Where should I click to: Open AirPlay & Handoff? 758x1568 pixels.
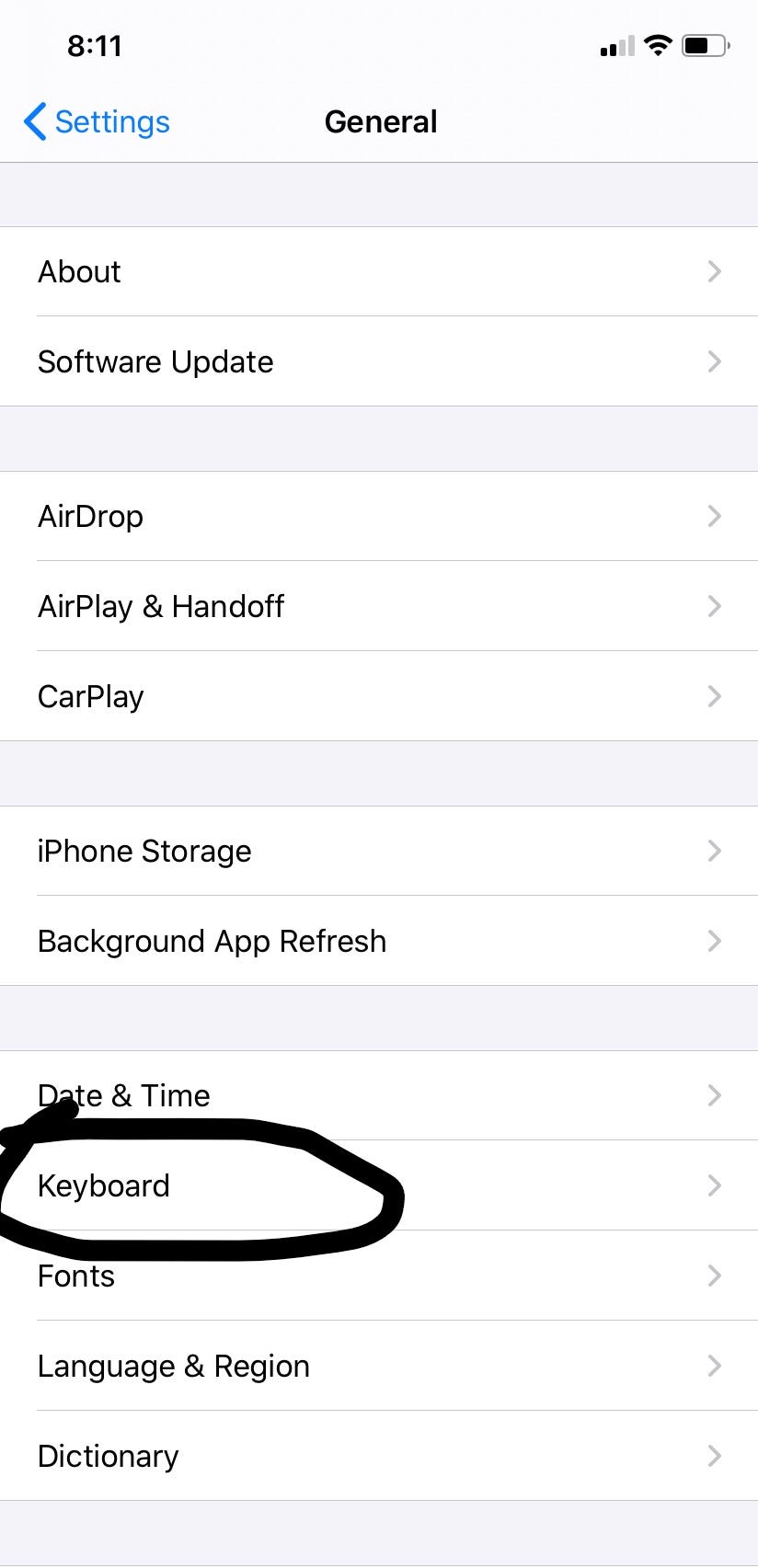pos(379,606)
